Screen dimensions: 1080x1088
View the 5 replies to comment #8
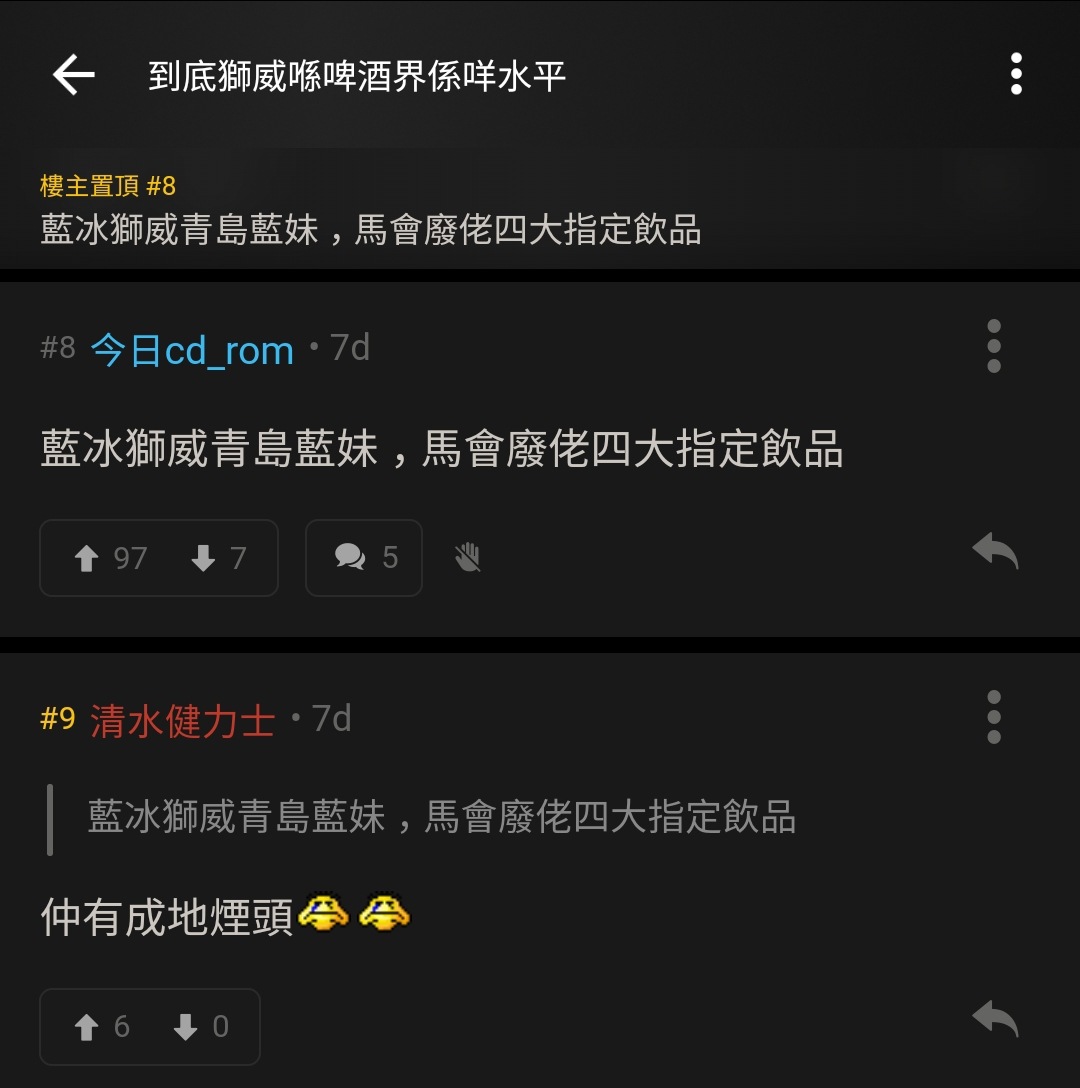click(364, 558)
